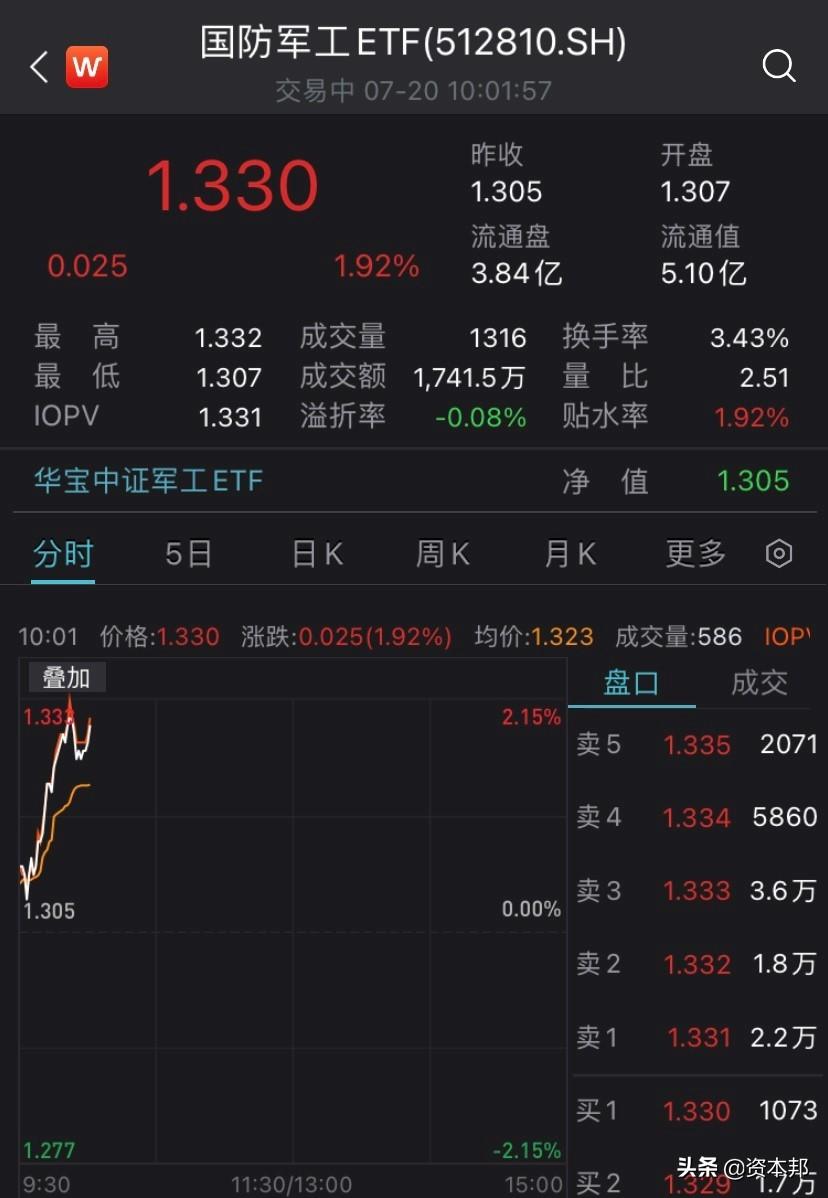Open the Wind app home via W icon
This screenshot has height=1198, width=828.
86,67
